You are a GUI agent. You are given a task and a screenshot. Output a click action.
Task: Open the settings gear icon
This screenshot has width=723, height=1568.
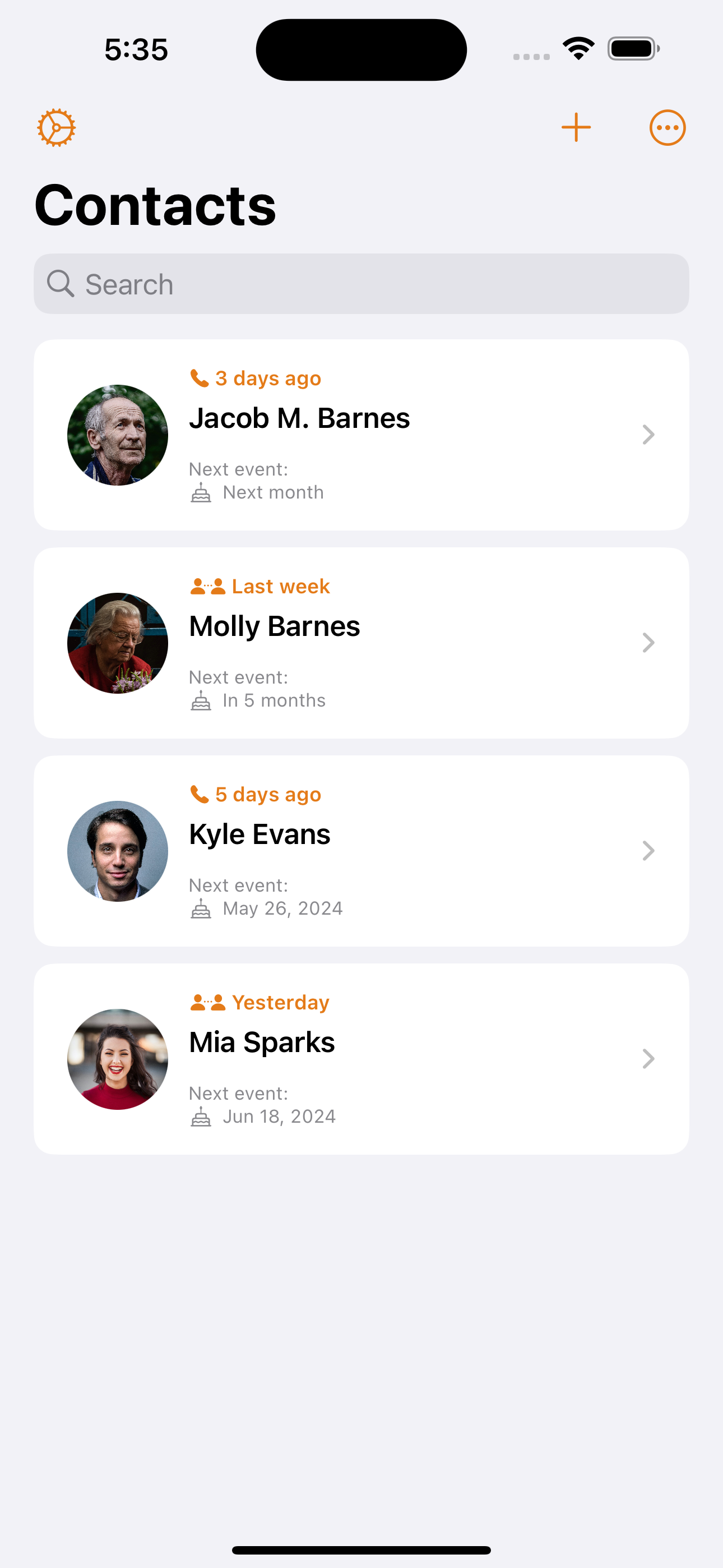(57, 128)
